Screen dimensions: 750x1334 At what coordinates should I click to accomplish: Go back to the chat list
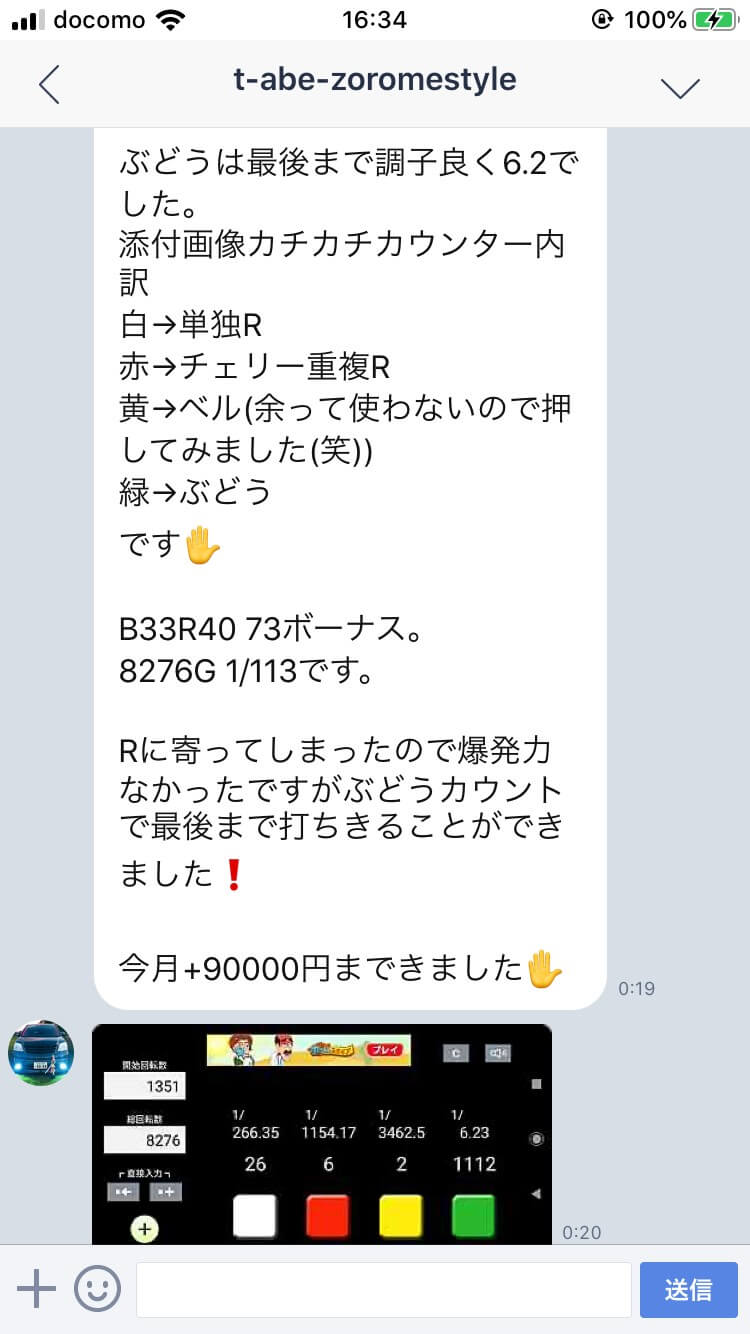50,85
